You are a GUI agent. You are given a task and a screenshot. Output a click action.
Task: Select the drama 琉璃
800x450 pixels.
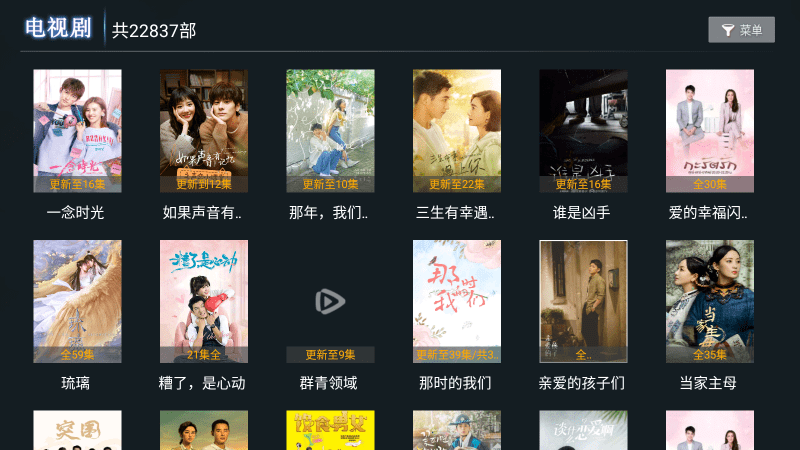tap(77, 301)
